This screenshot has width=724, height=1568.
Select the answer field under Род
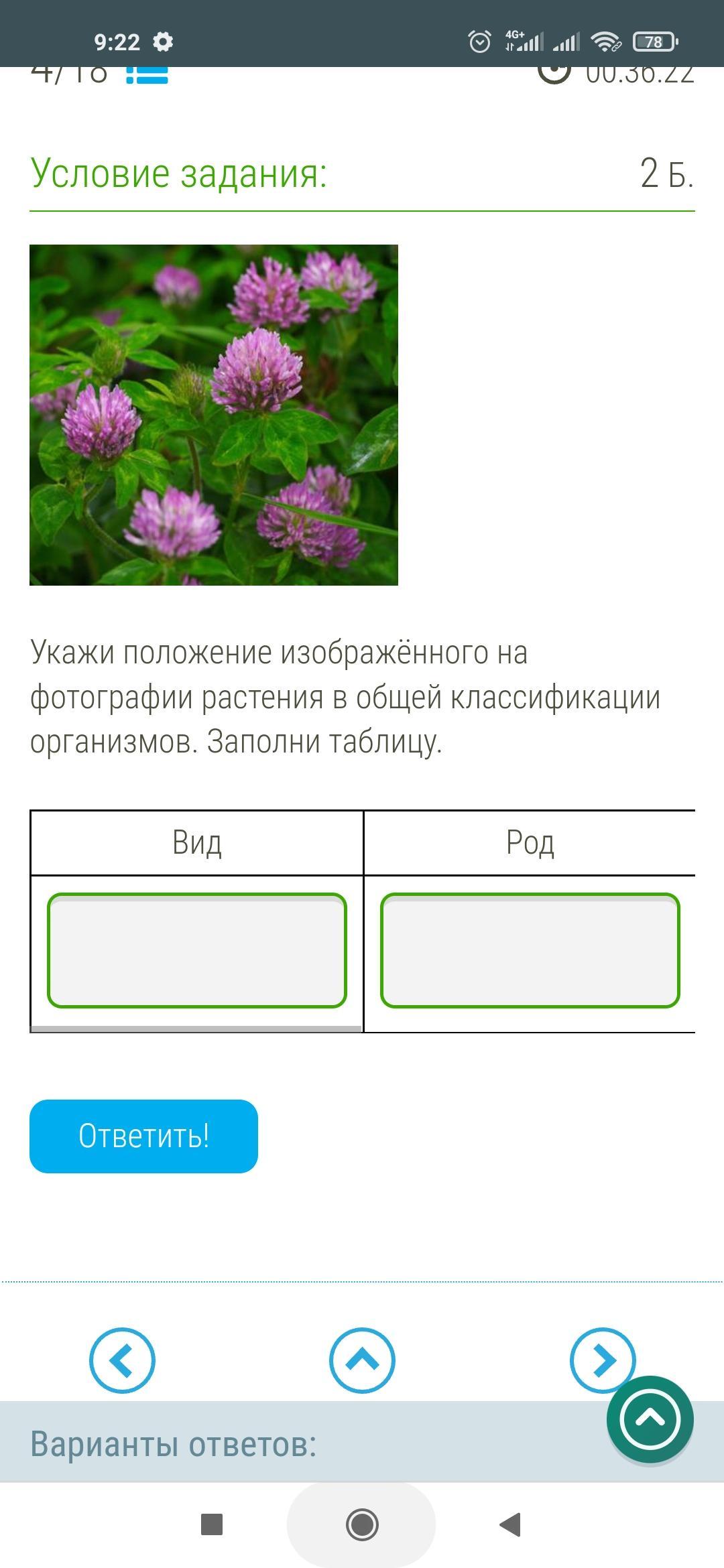pyautogui.click(x=530, y=950)
